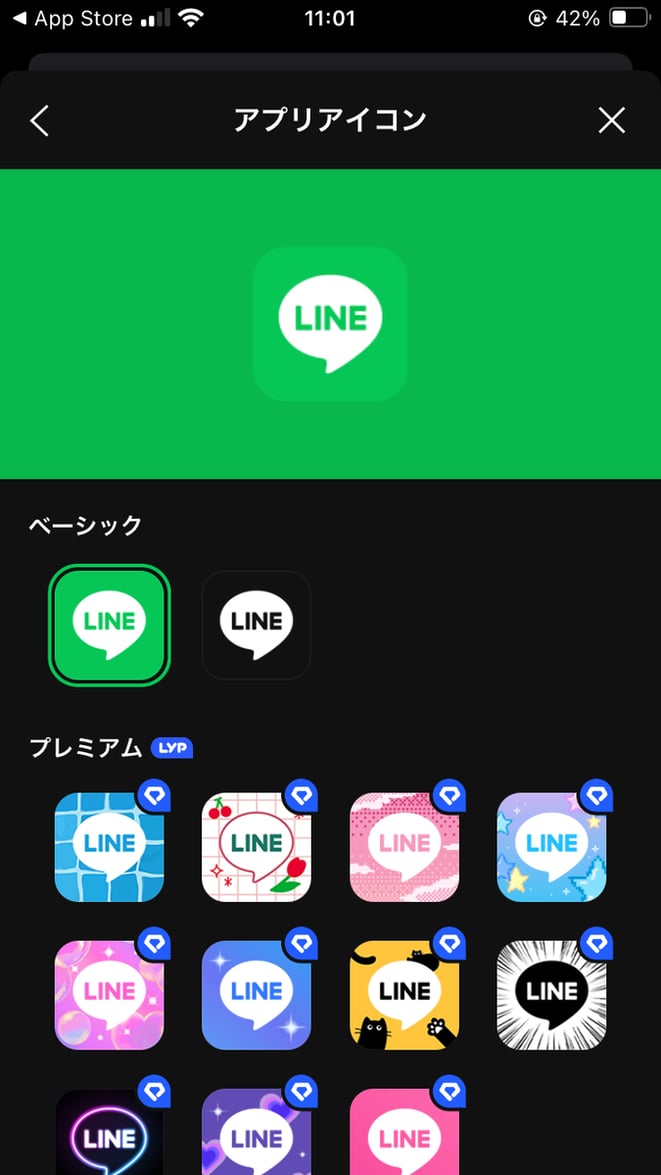This screenshot has height=1175, width=661.
Task: Pick the purple hearts premium icon
Action: pos(257,1135)
